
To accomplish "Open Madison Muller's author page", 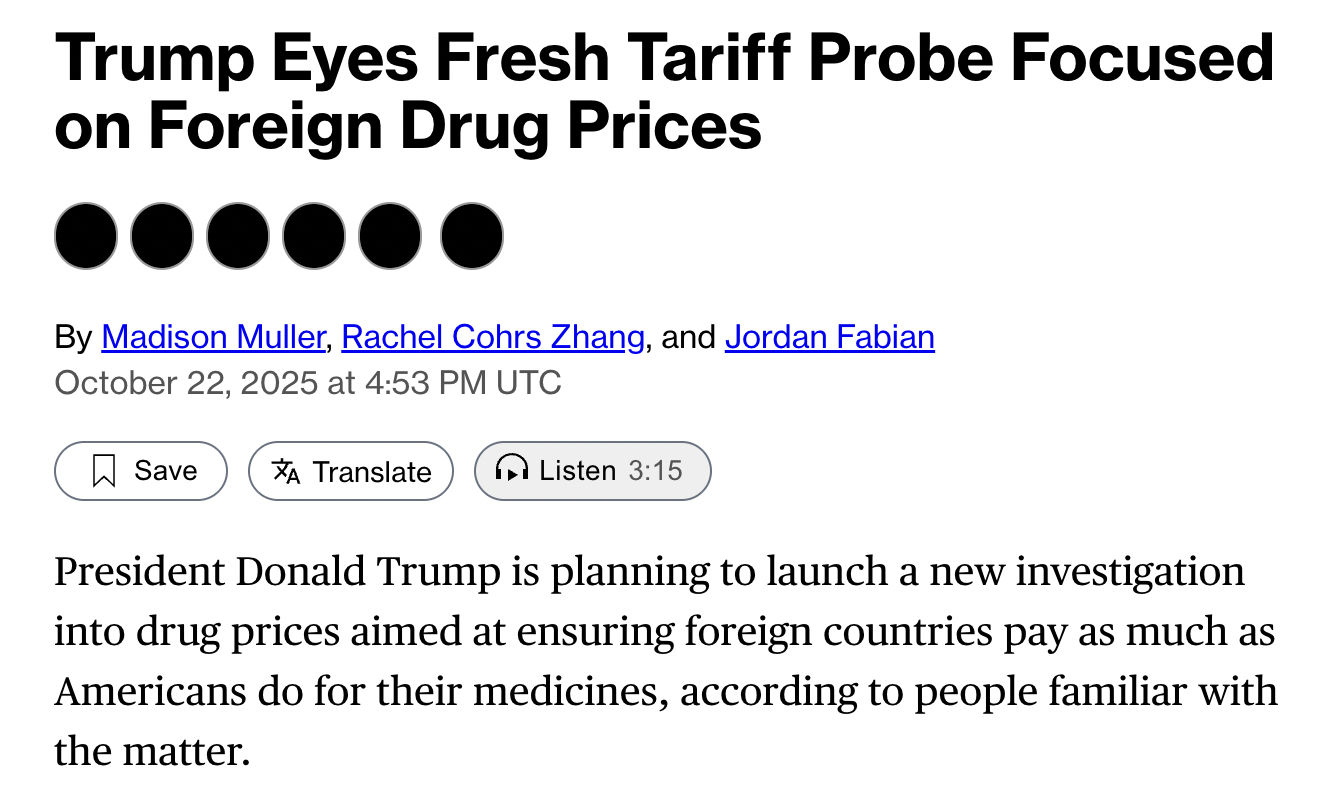I will click(x=213, y=337).
